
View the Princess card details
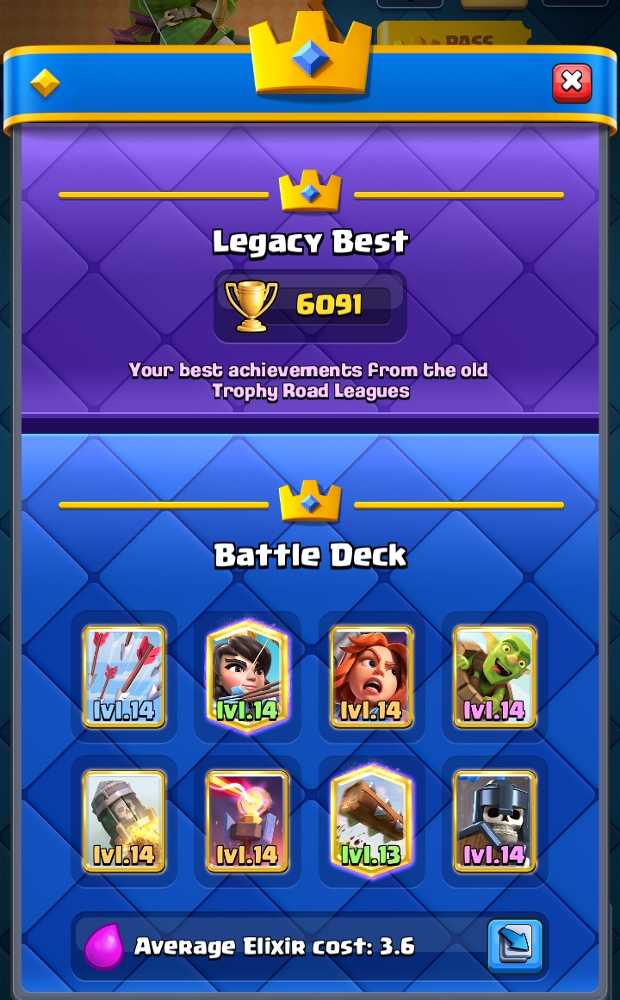point(247,676)
